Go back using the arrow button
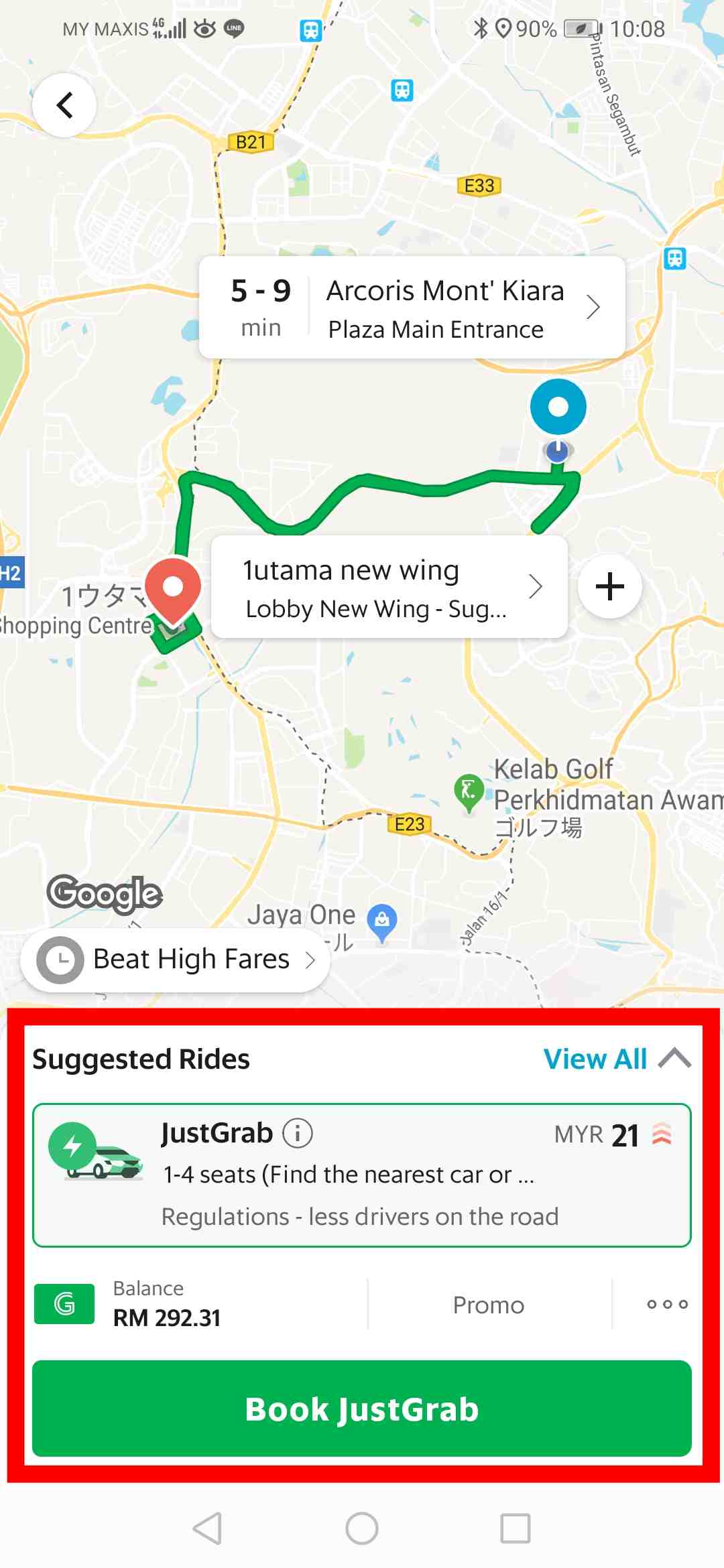 (x=64, y=105)
